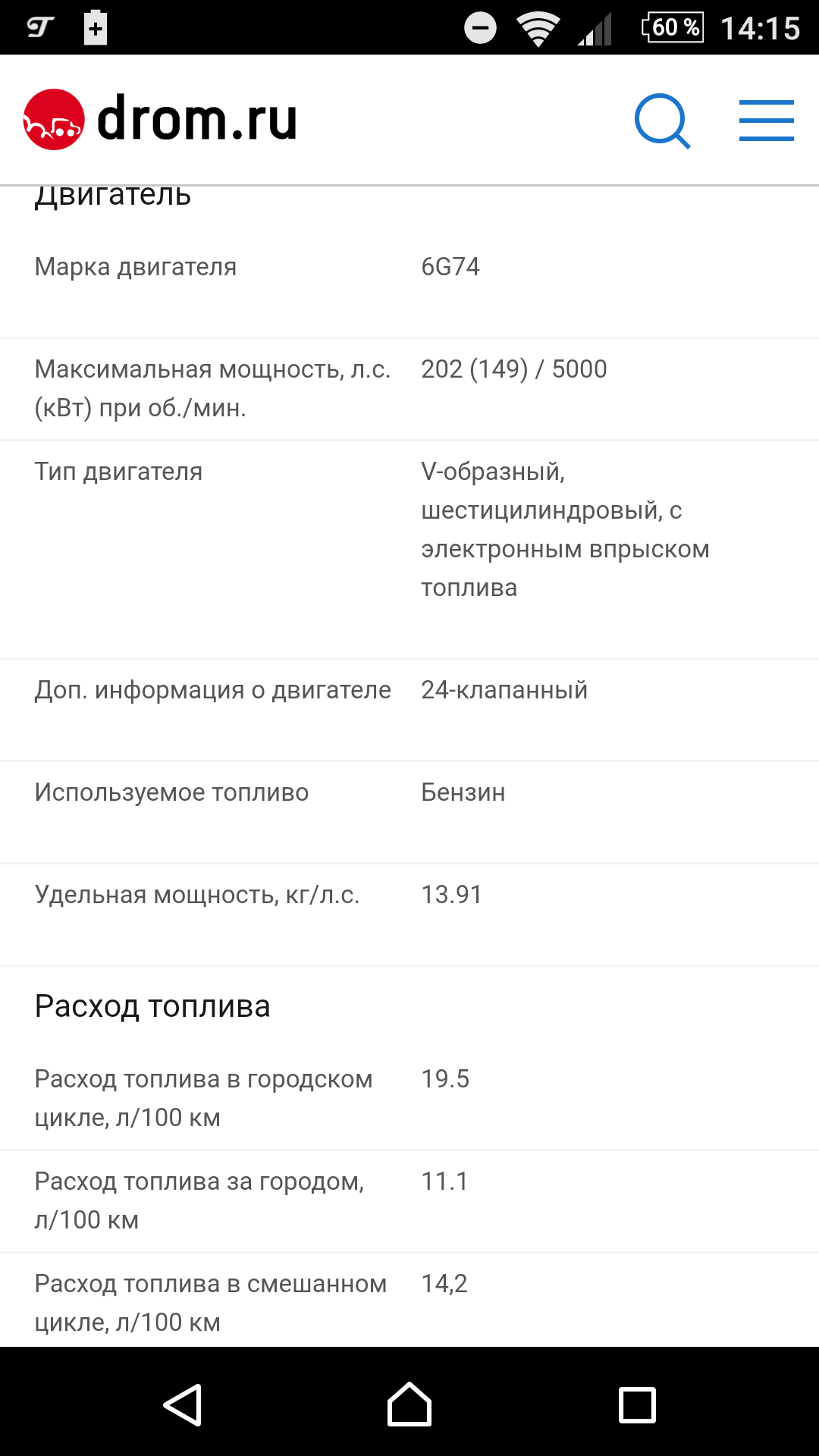819x1456 pixels.
Task: Tap the system back button
Action: pyautogui.click(x=183, y=1404)
